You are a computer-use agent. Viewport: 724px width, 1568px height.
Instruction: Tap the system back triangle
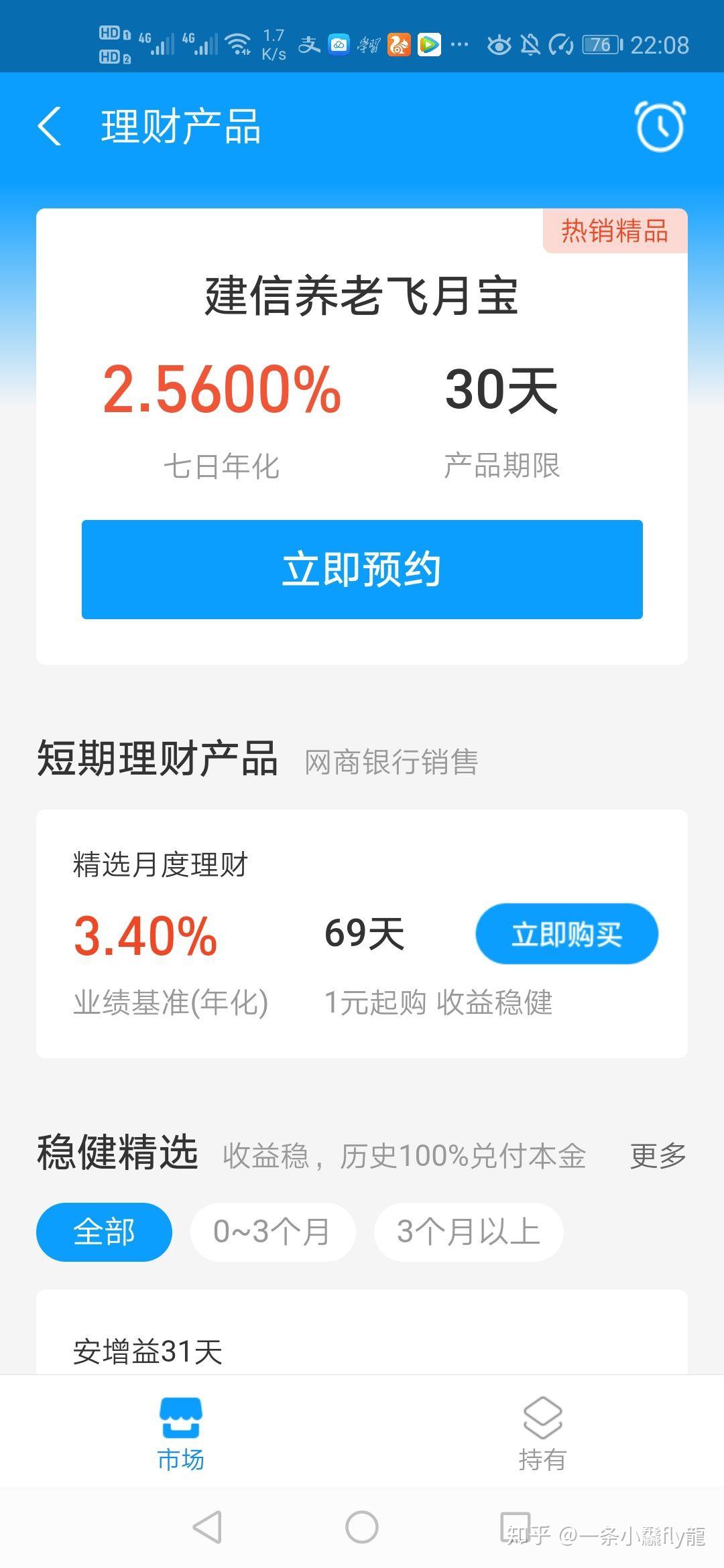(x=207, y=1528)
